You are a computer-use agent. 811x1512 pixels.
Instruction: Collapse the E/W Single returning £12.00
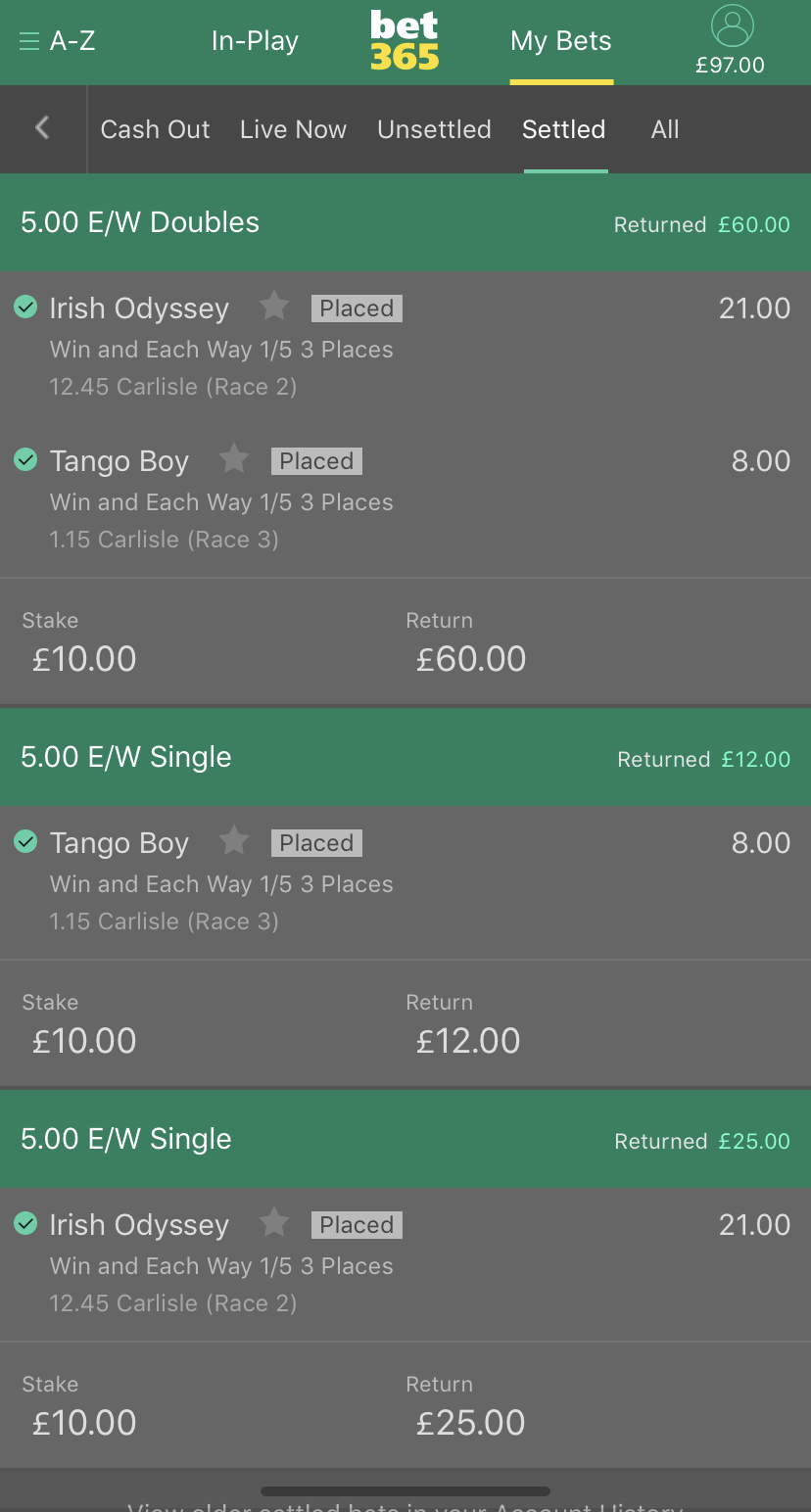pos(405,758)
